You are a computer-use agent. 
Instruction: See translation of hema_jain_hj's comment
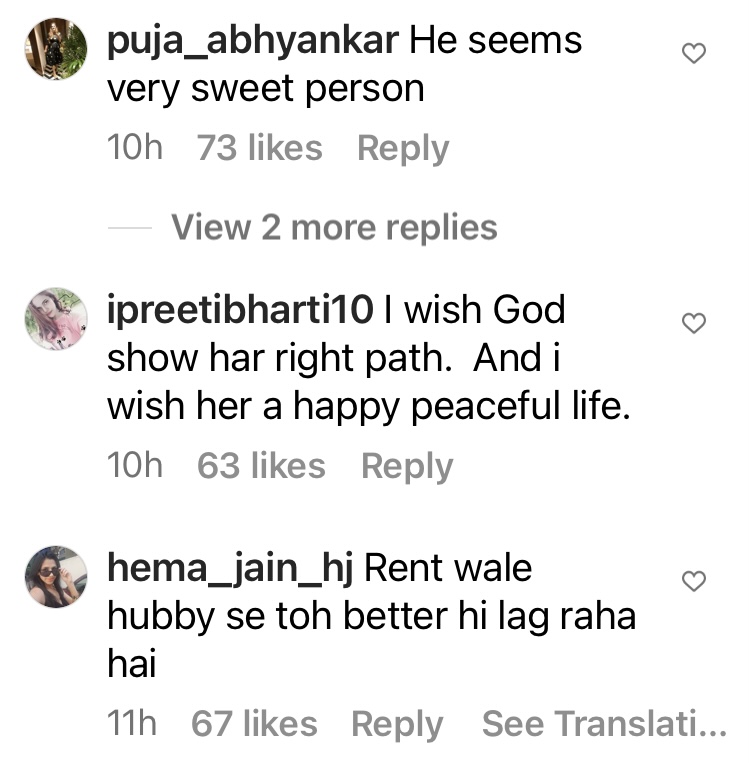[603, 725]
